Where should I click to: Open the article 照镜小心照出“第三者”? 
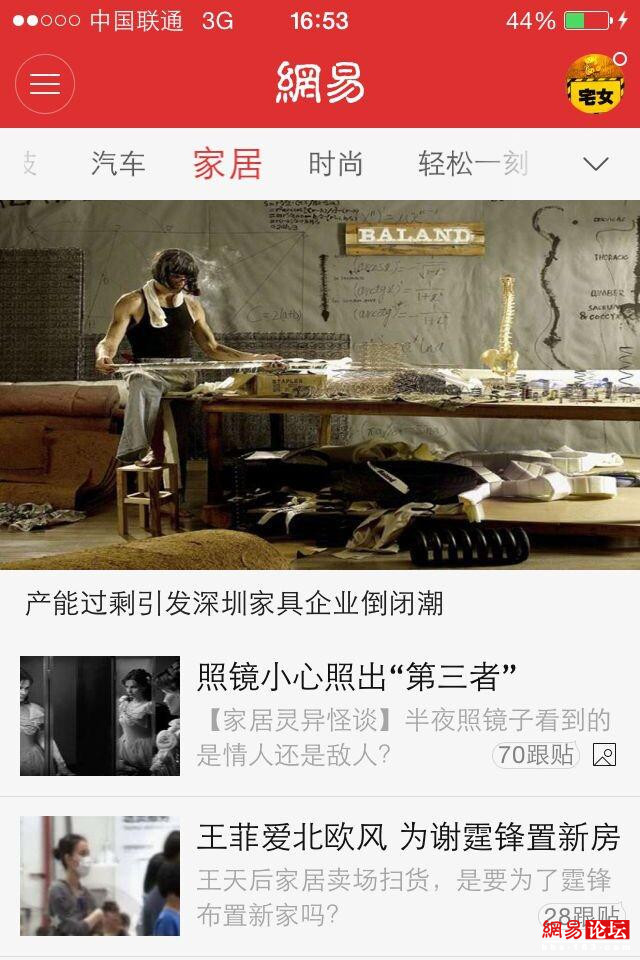(356, 678)
